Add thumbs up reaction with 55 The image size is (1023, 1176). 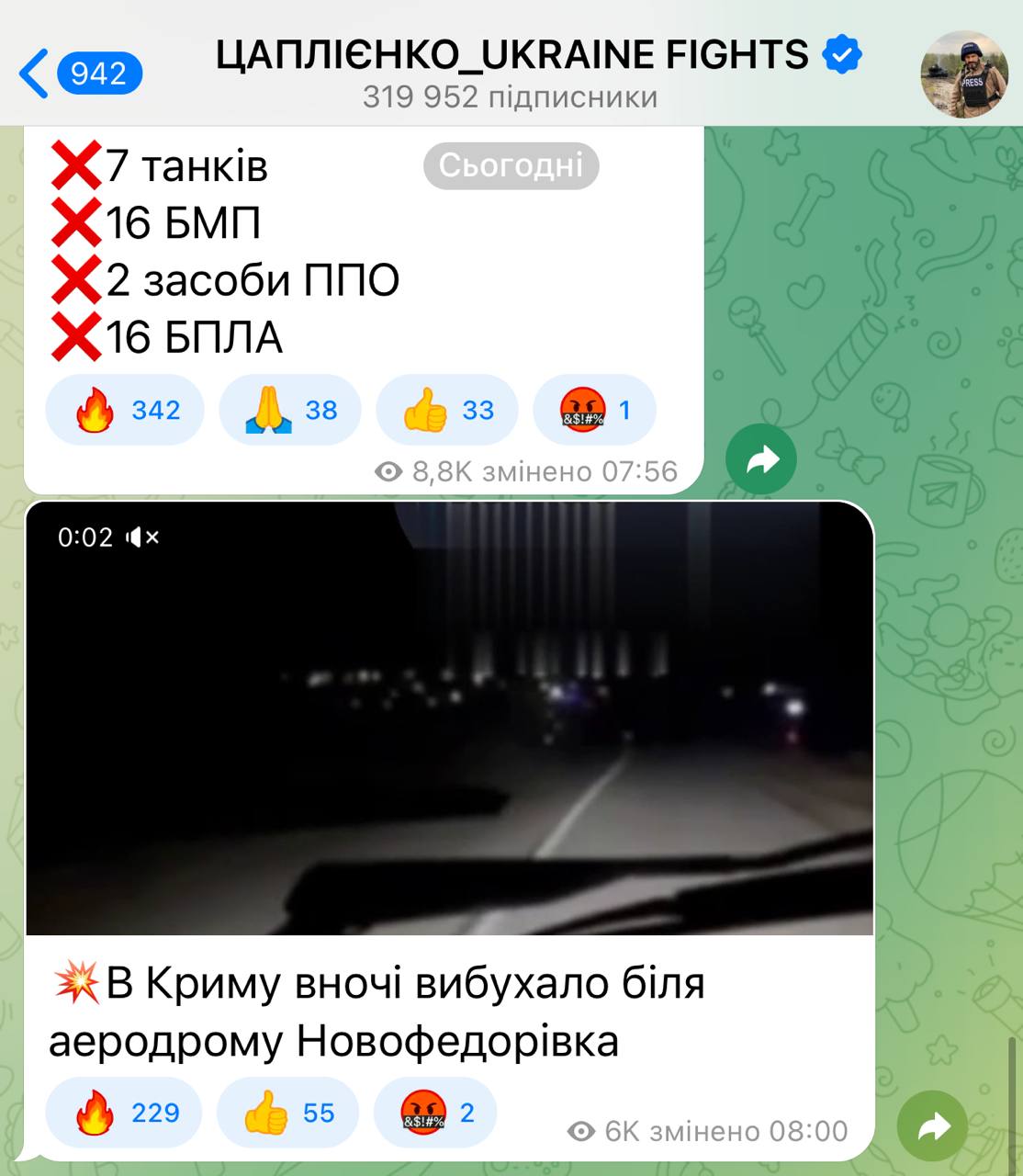pyautogui.click(x=287, y=1113)
